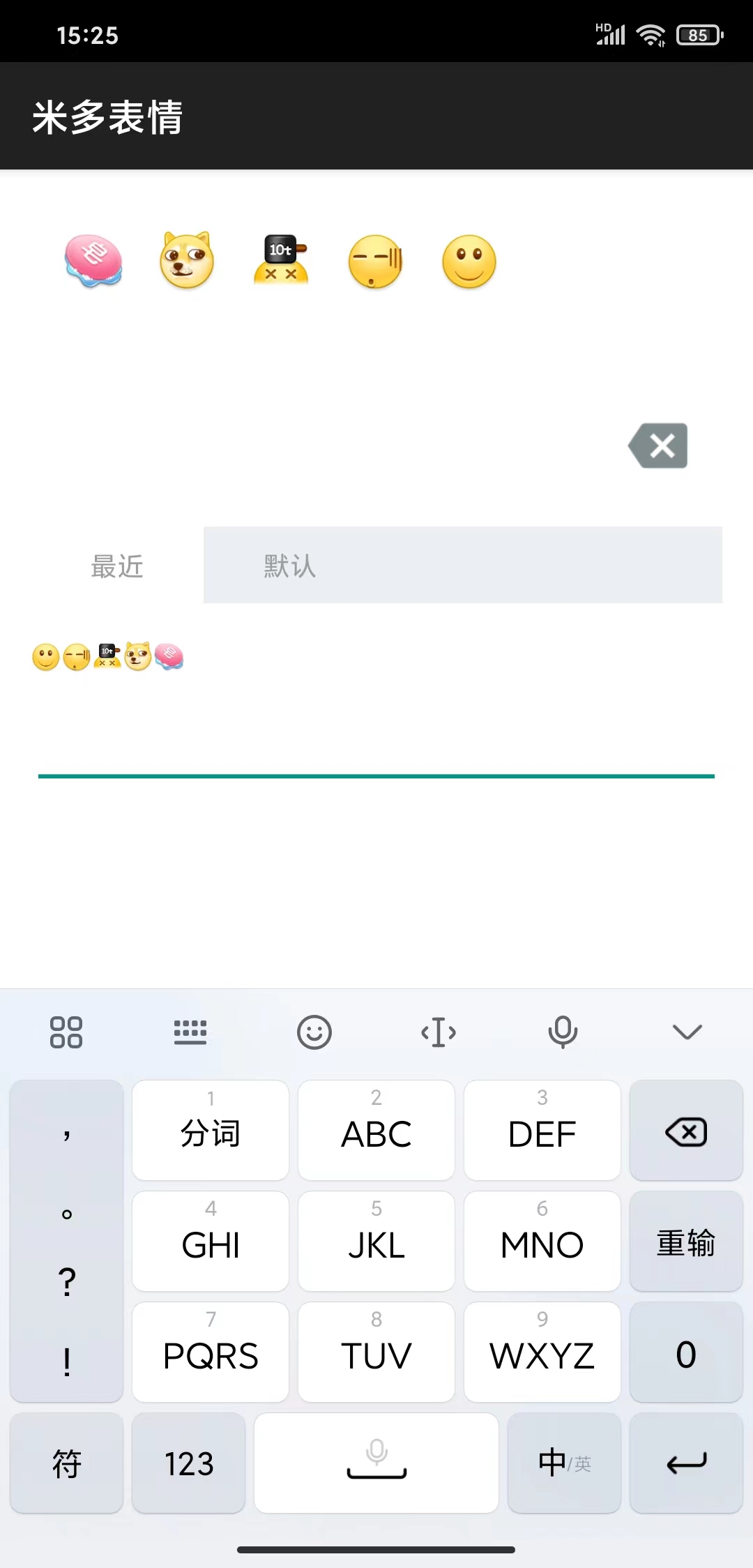Tap the microphone voice input icon
This screenshot has height=1568, width=753.
tap(562, 1032)
